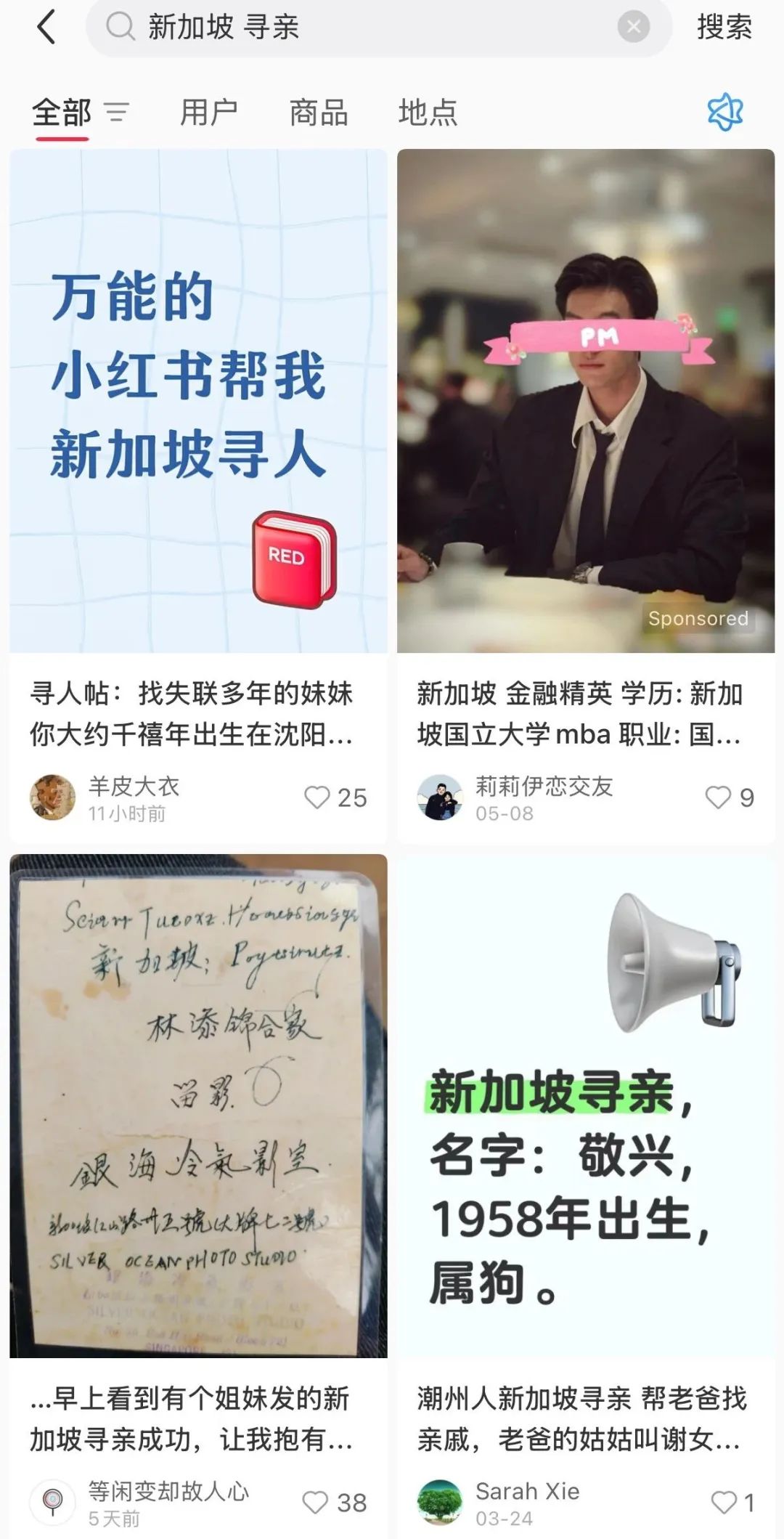Switch to the 地点 tab
This screenshot has height=1539, width=784.
click(x=428, y=113)
